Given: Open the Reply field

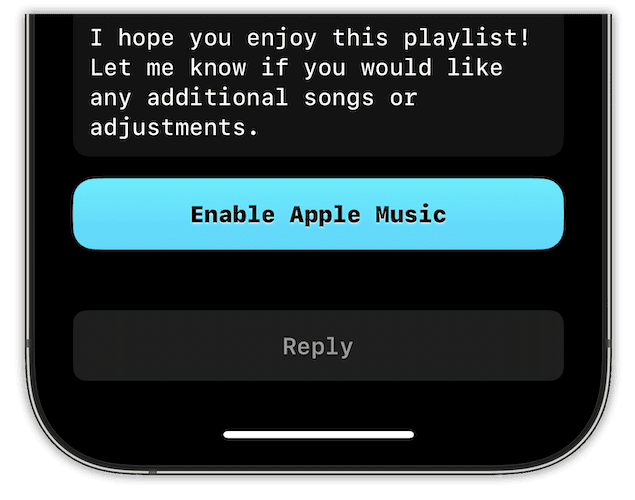Looking at the screenshot, I should (318, 346).
